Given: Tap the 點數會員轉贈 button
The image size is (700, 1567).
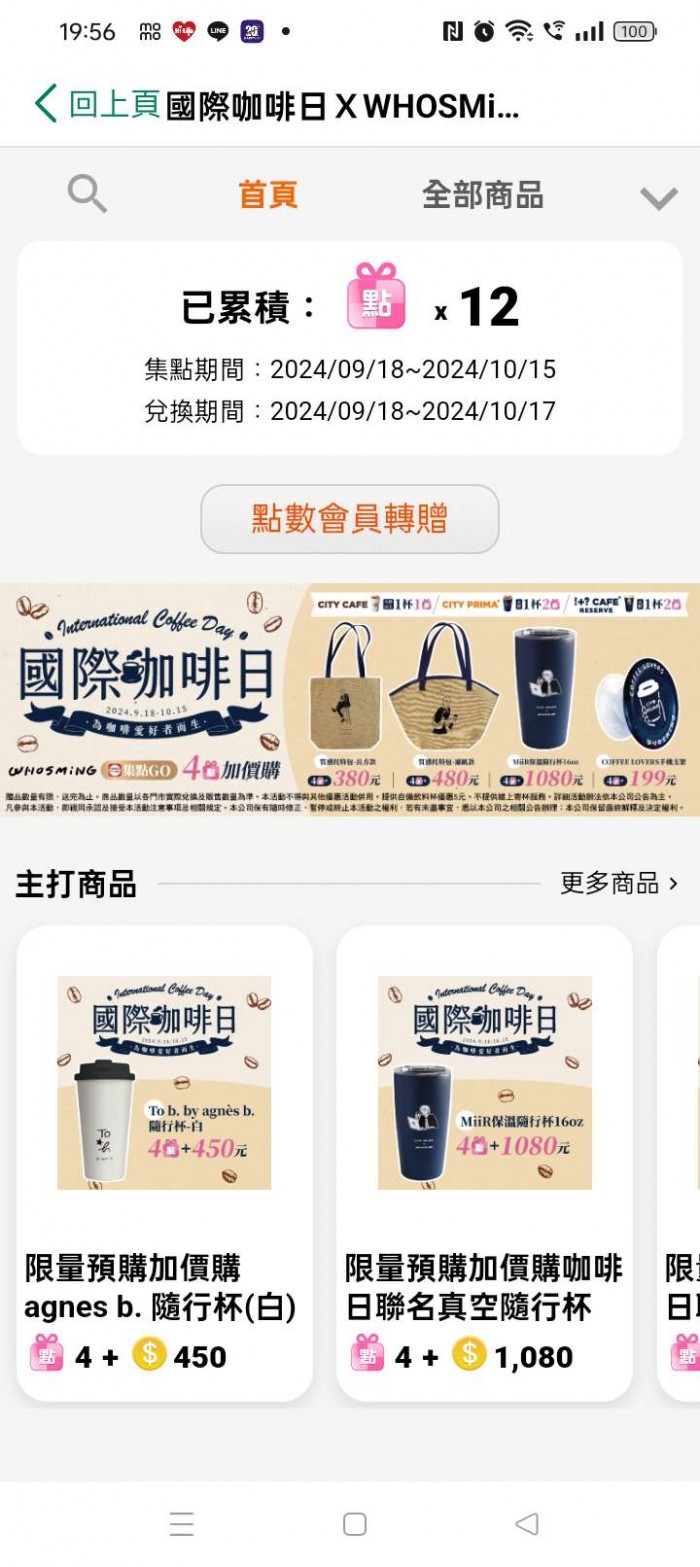Looking at the screenshot, I should [x=350, y=518].
